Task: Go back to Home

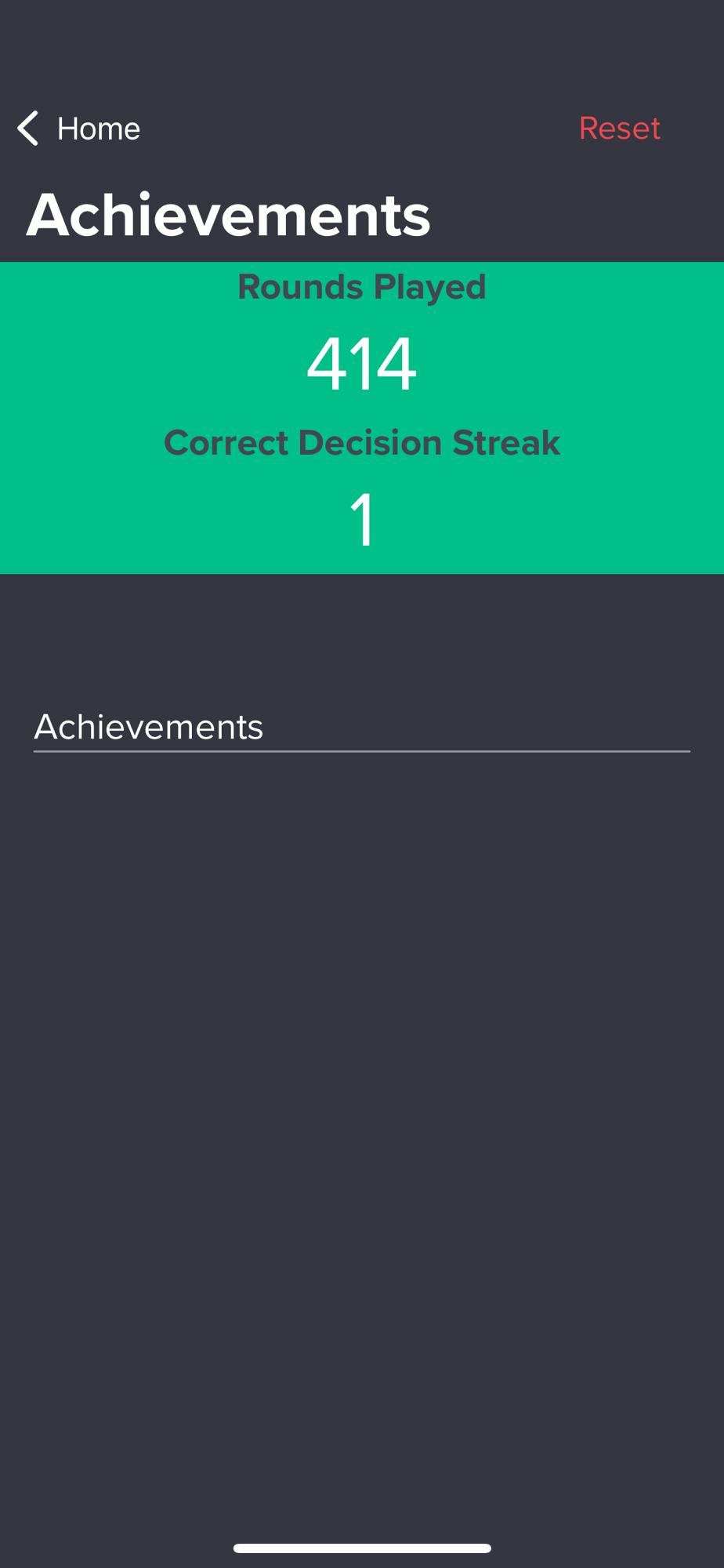Action: pos(78,129)
